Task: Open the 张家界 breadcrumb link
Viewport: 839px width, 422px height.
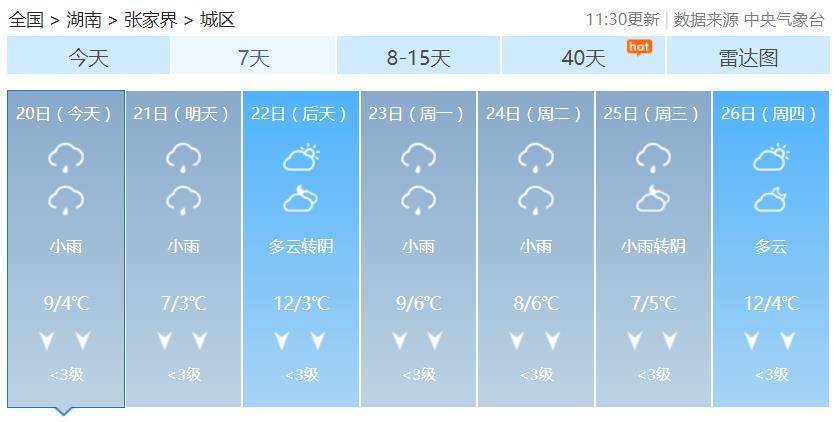Action: tap(150, 19)
